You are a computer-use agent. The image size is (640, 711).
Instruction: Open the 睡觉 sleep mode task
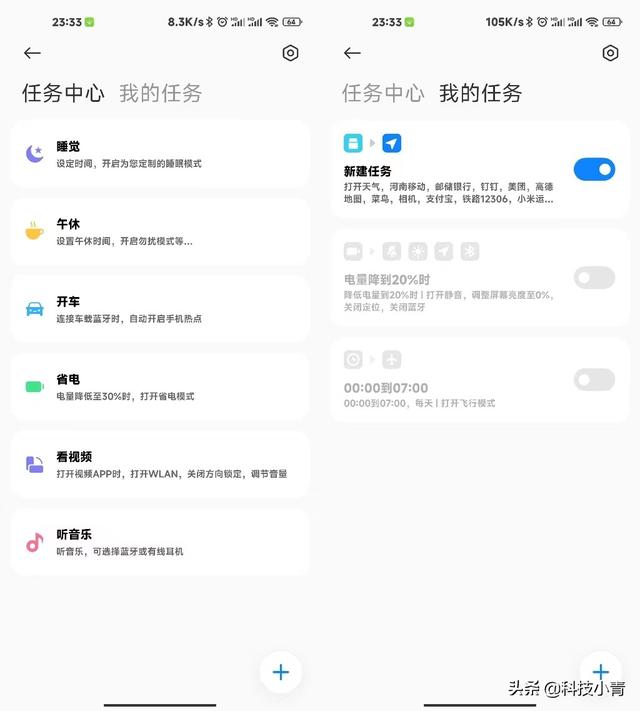(x=160, y=154)
